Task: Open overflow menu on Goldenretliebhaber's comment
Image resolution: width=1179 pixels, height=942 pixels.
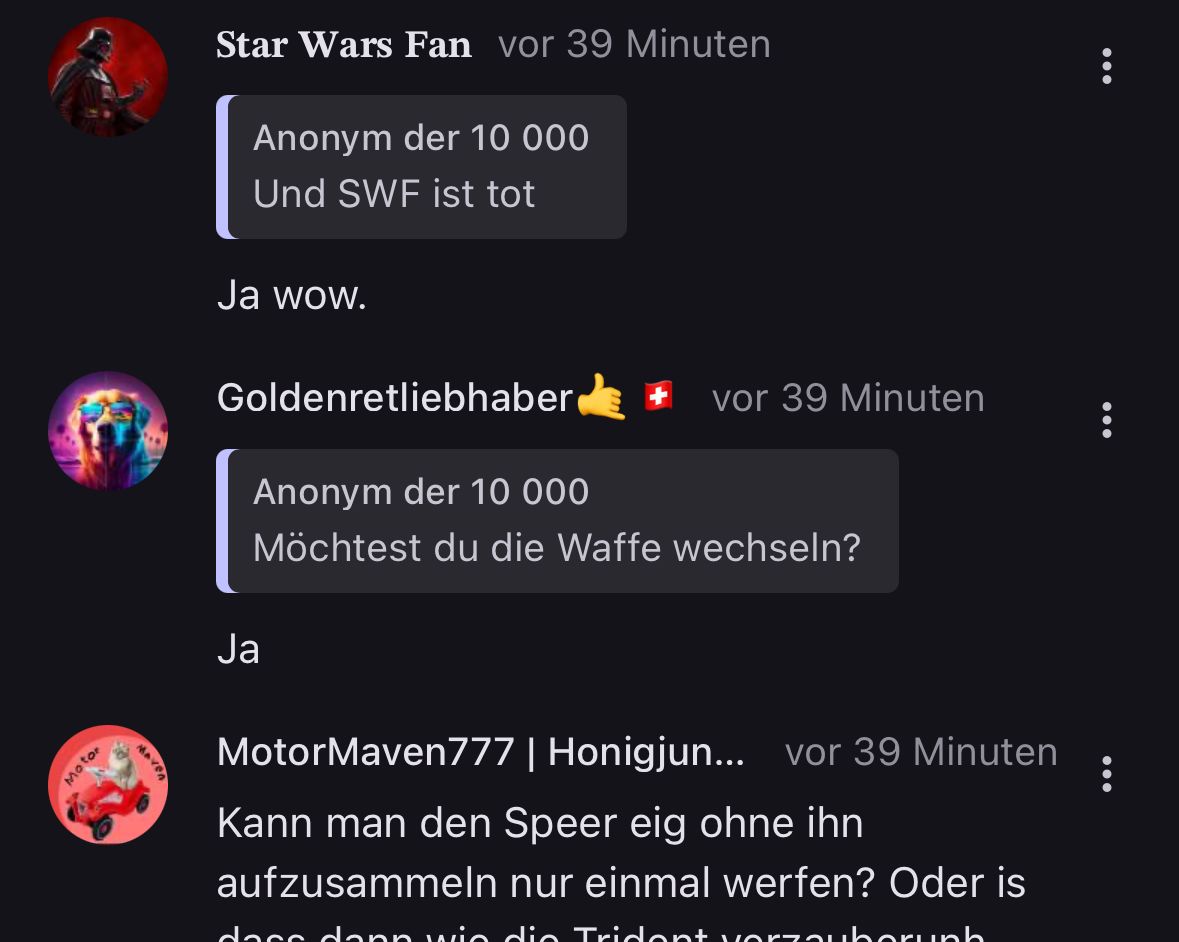Action: click(1106, 420)
